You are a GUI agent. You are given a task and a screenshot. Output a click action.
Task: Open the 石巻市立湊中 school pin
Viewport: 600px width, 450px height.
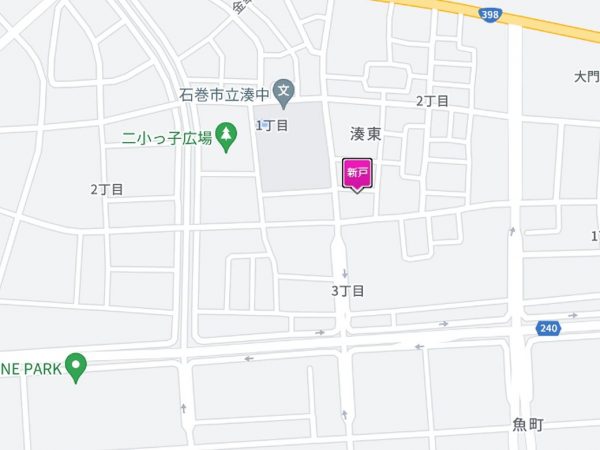(284, 91)
